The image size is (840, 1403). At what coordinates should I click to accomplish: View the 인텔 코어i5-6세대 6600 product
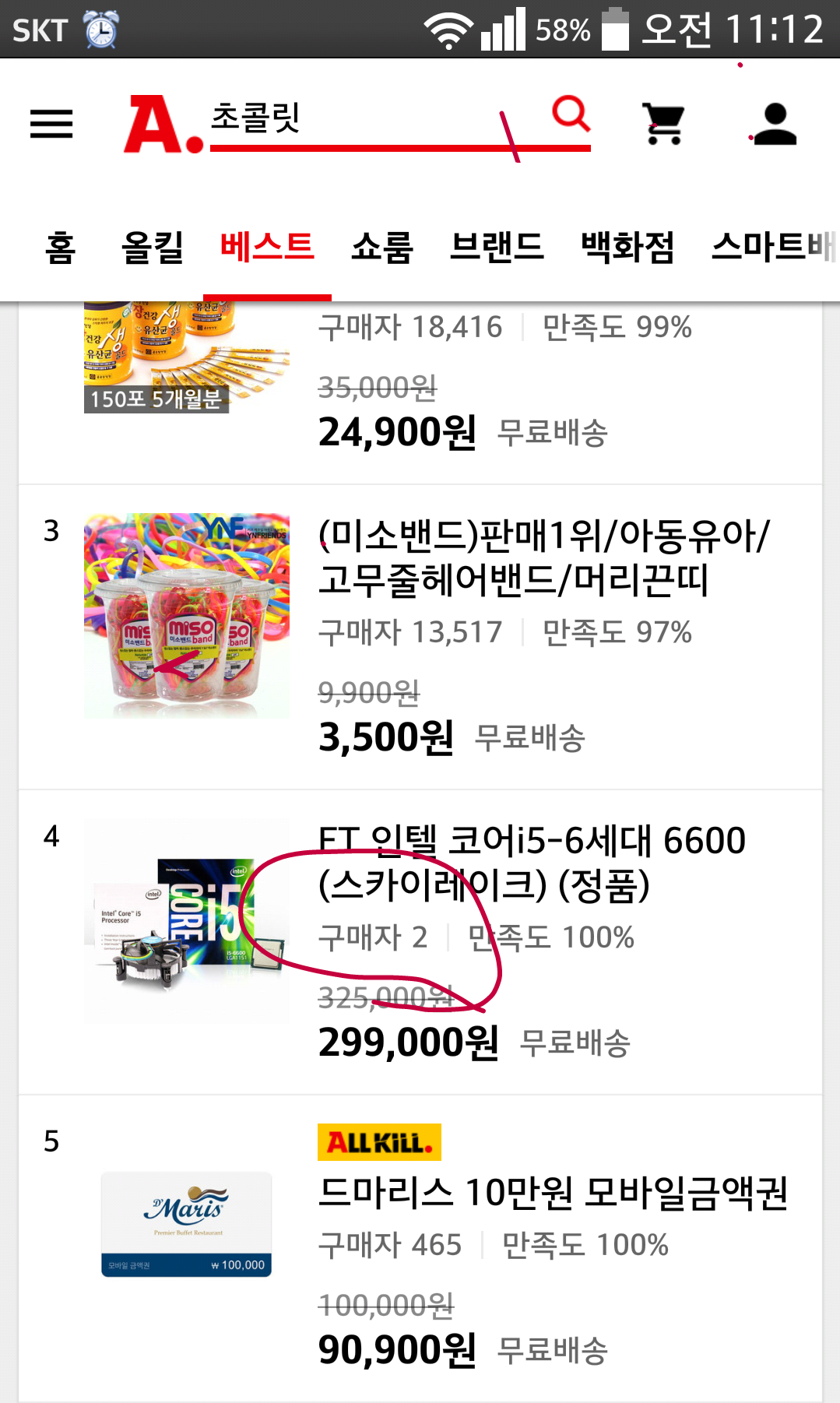(x=532, y=862)
